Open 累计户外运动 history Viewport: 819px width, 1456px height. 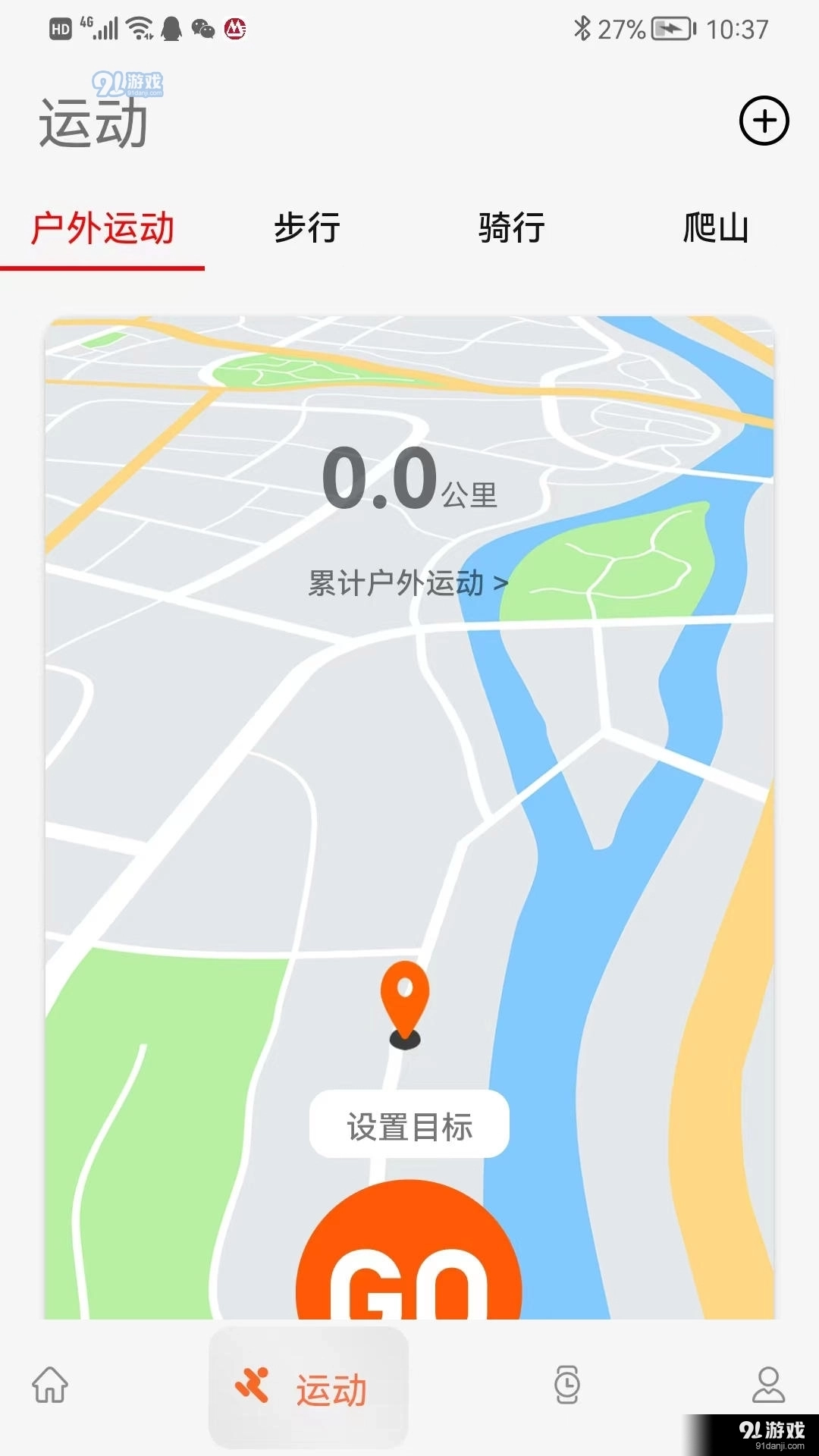(408, 583)
